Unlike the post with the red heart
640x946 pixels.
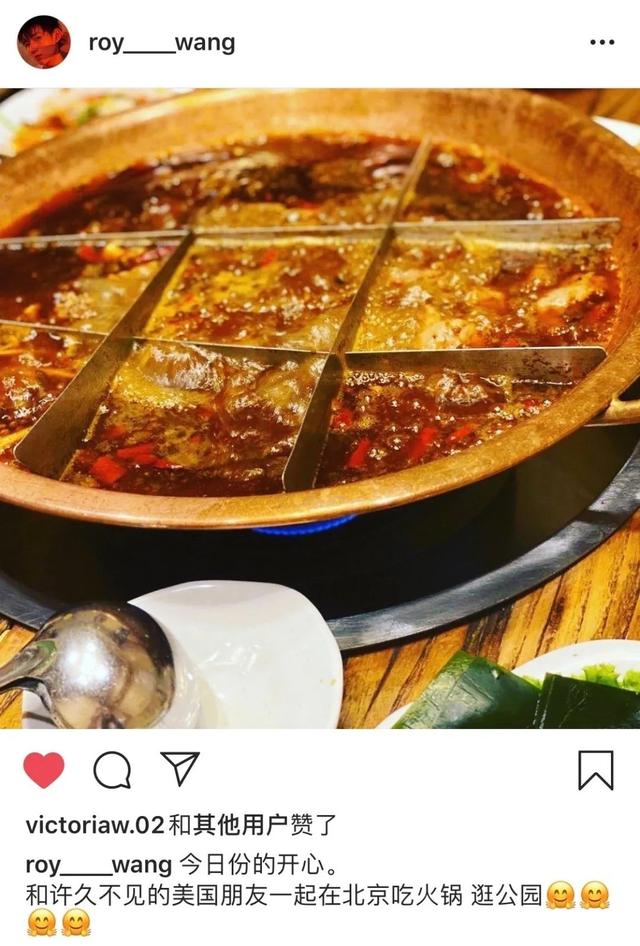click(x=44, y=769)
